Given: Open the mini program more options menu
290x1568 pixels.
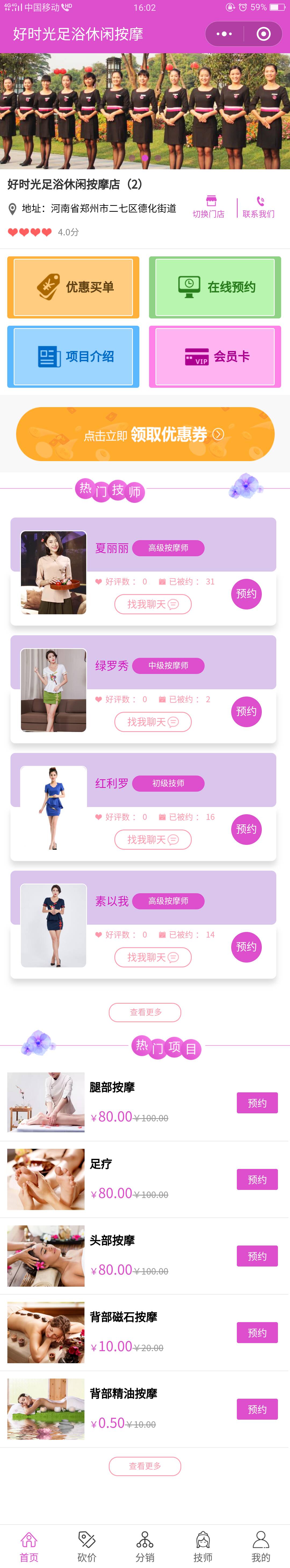Looking at the screenshot, I should coord(224,34).
